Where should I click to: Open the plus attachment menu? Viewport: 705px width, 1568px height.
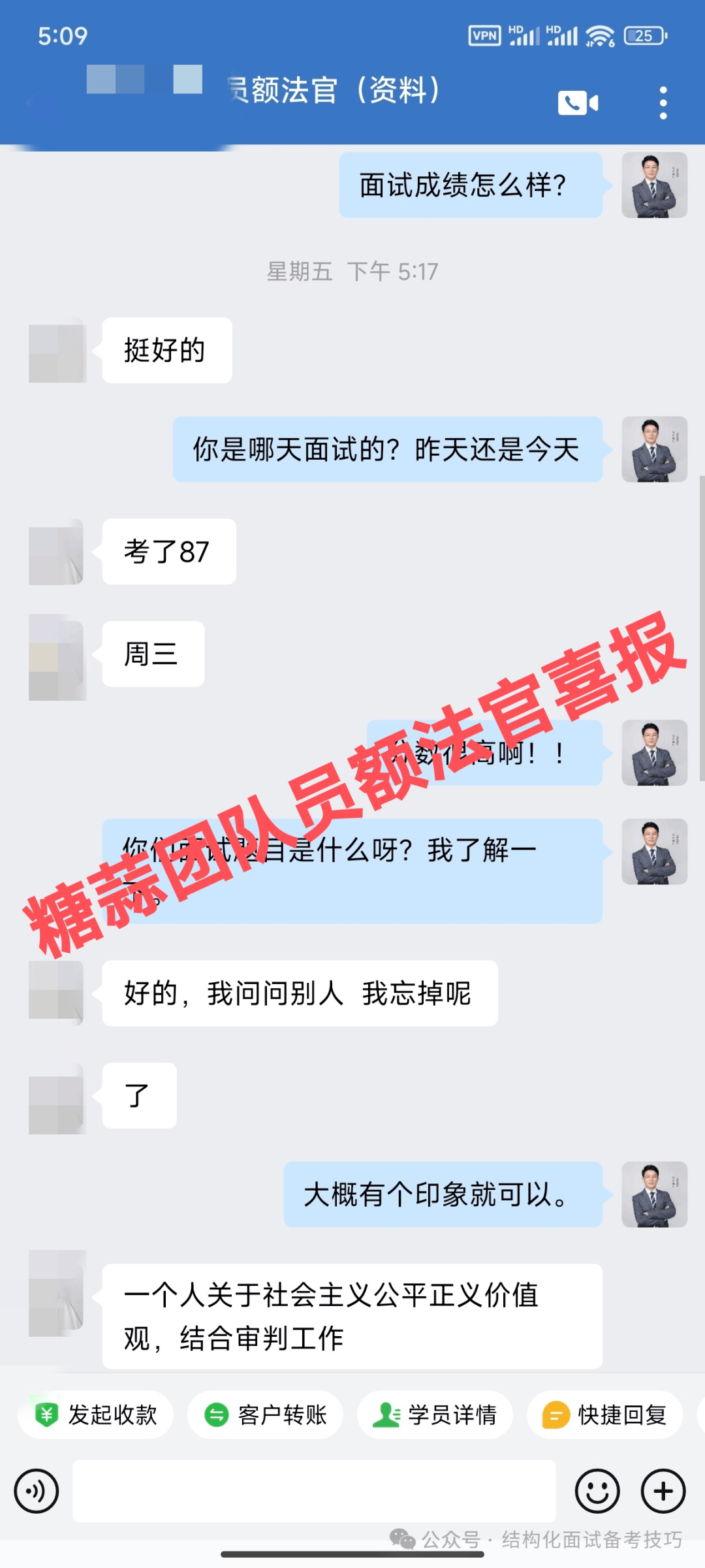(663, 1492)
